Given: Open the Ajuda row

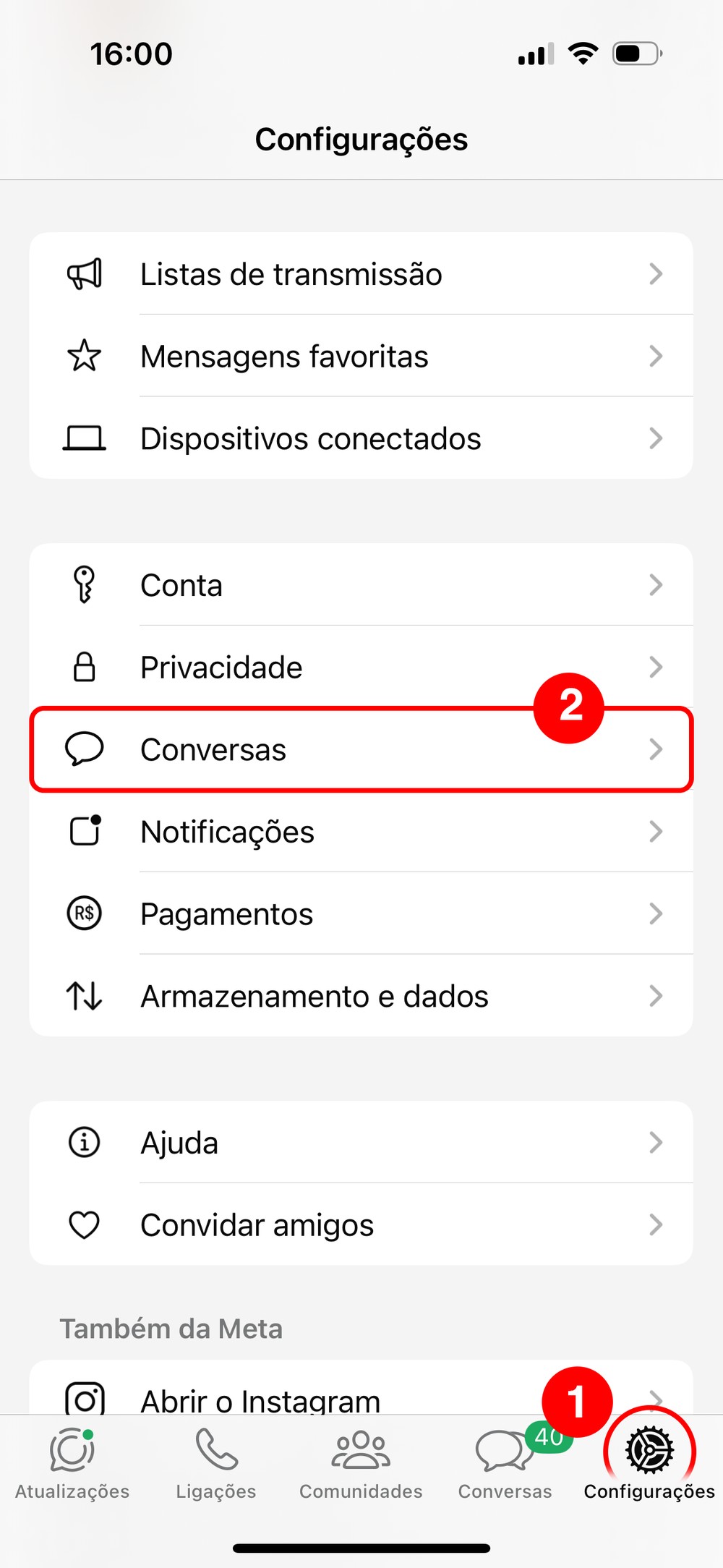Looking at the screenshot, I should point(361,1143).
